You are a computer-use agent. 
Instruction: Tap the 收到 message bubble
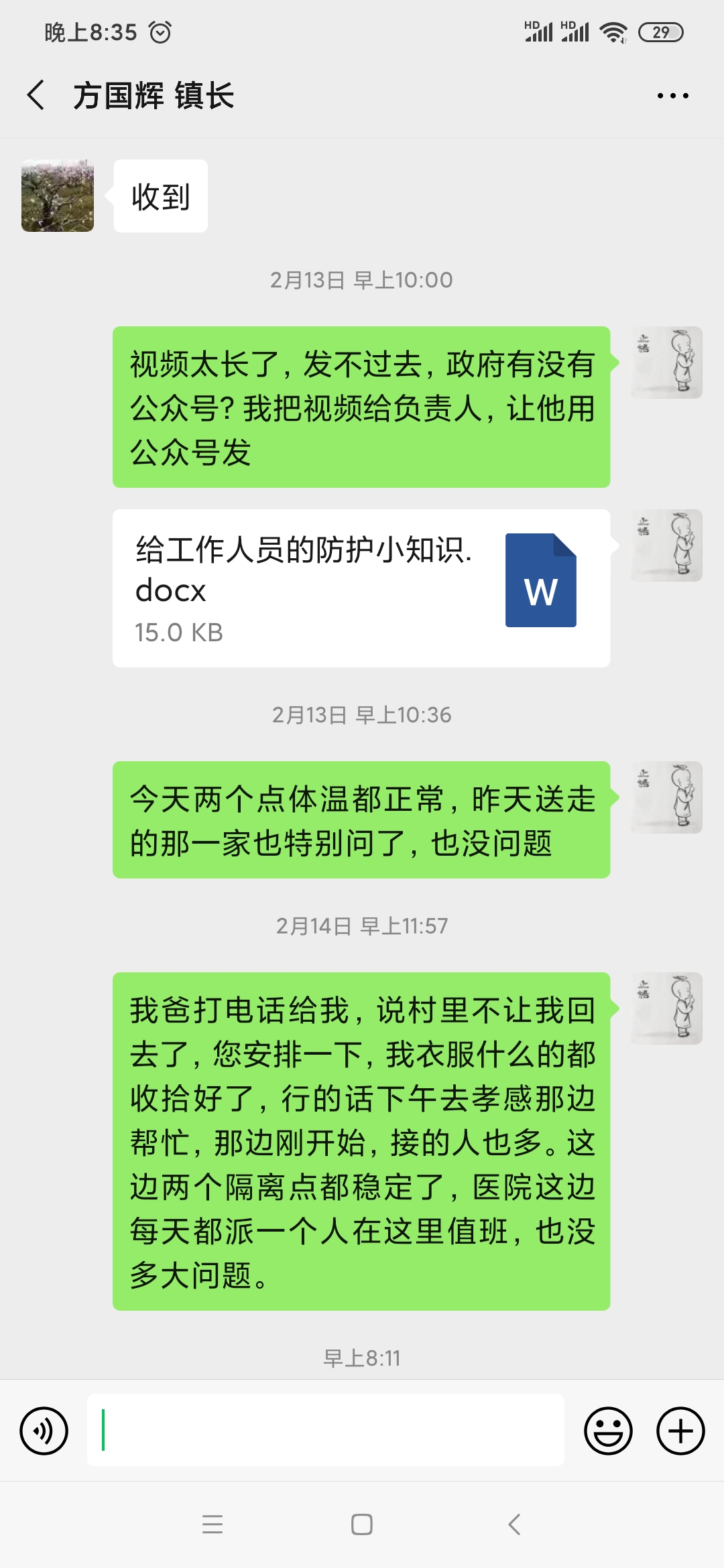[160, 195]
